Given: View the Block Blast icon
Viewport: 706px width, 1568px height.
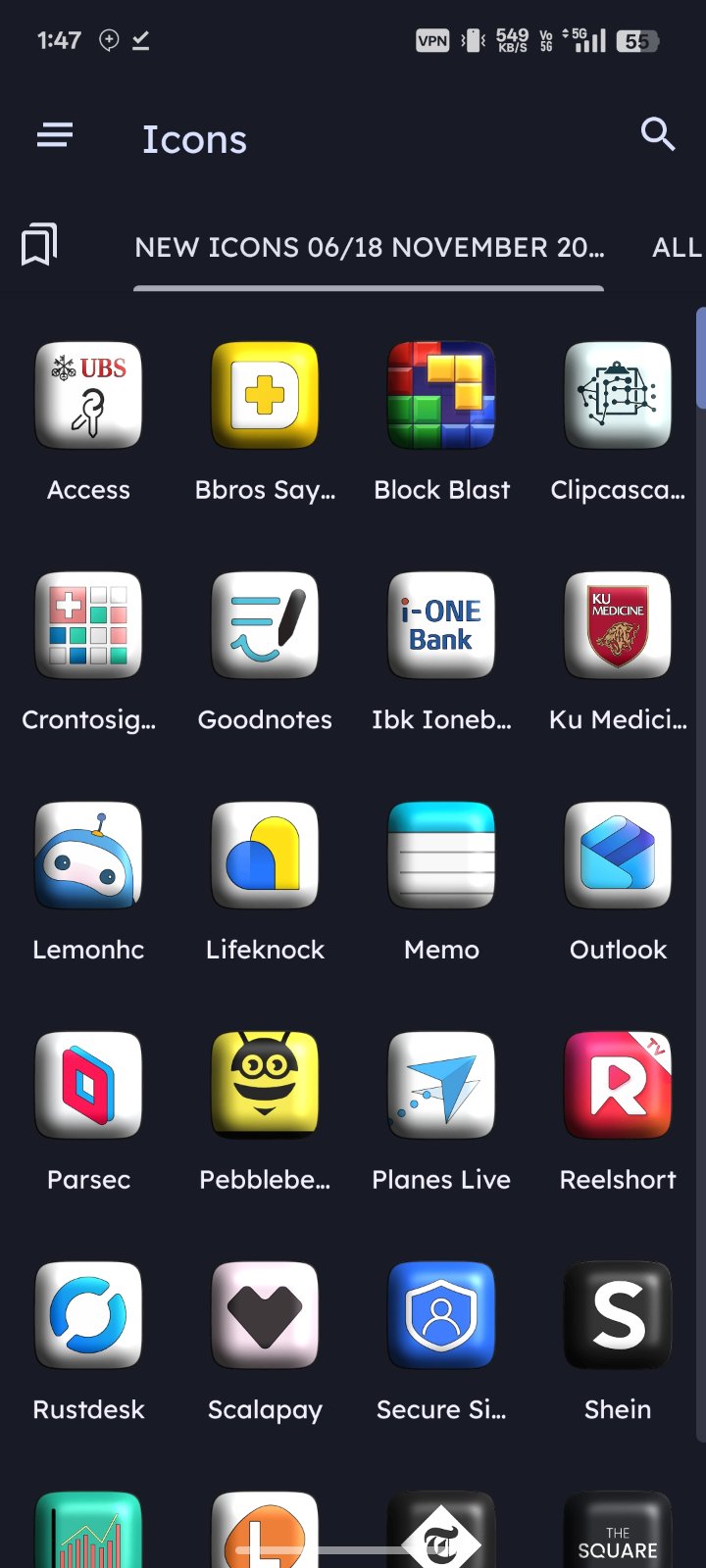Looking at the screenshot, I should (441, 395).
